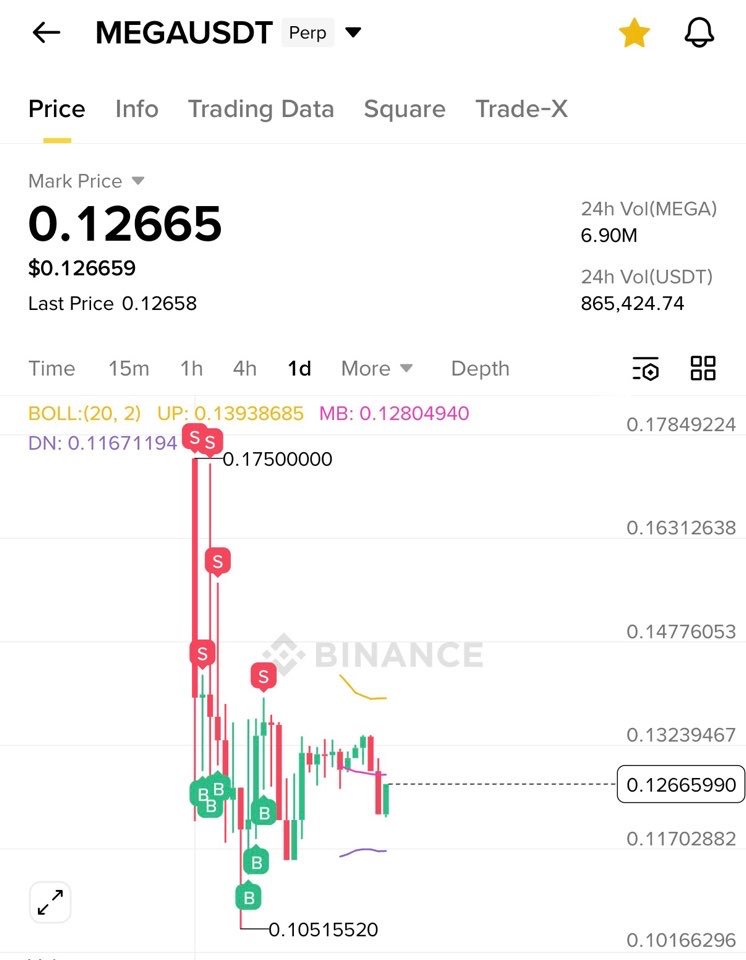
Task: Select the Time chart interval
Action: click(52, 368)
